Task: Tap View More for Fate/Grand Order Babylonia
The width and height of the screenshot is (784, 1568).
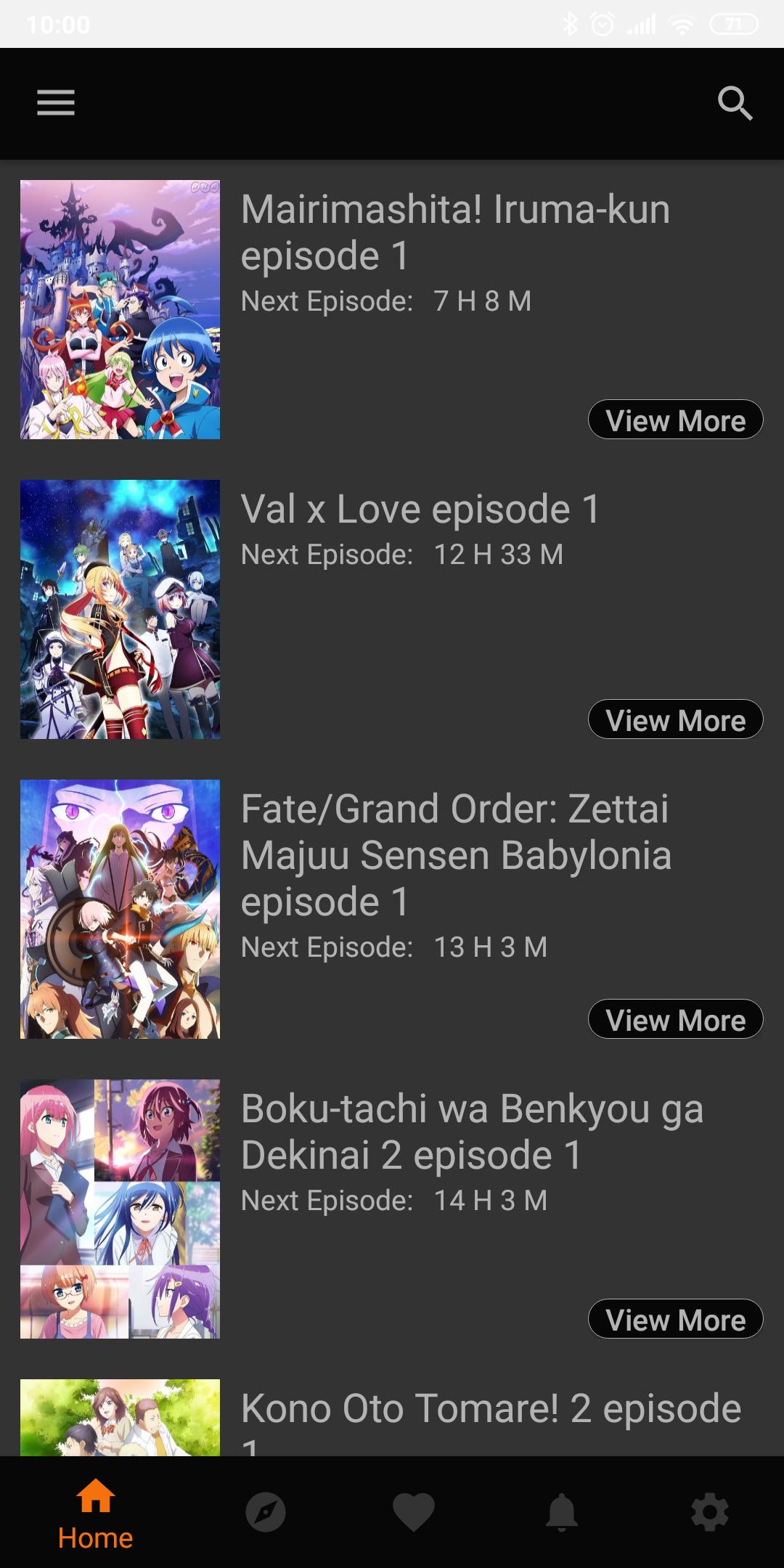Action: pos(676,1018)
